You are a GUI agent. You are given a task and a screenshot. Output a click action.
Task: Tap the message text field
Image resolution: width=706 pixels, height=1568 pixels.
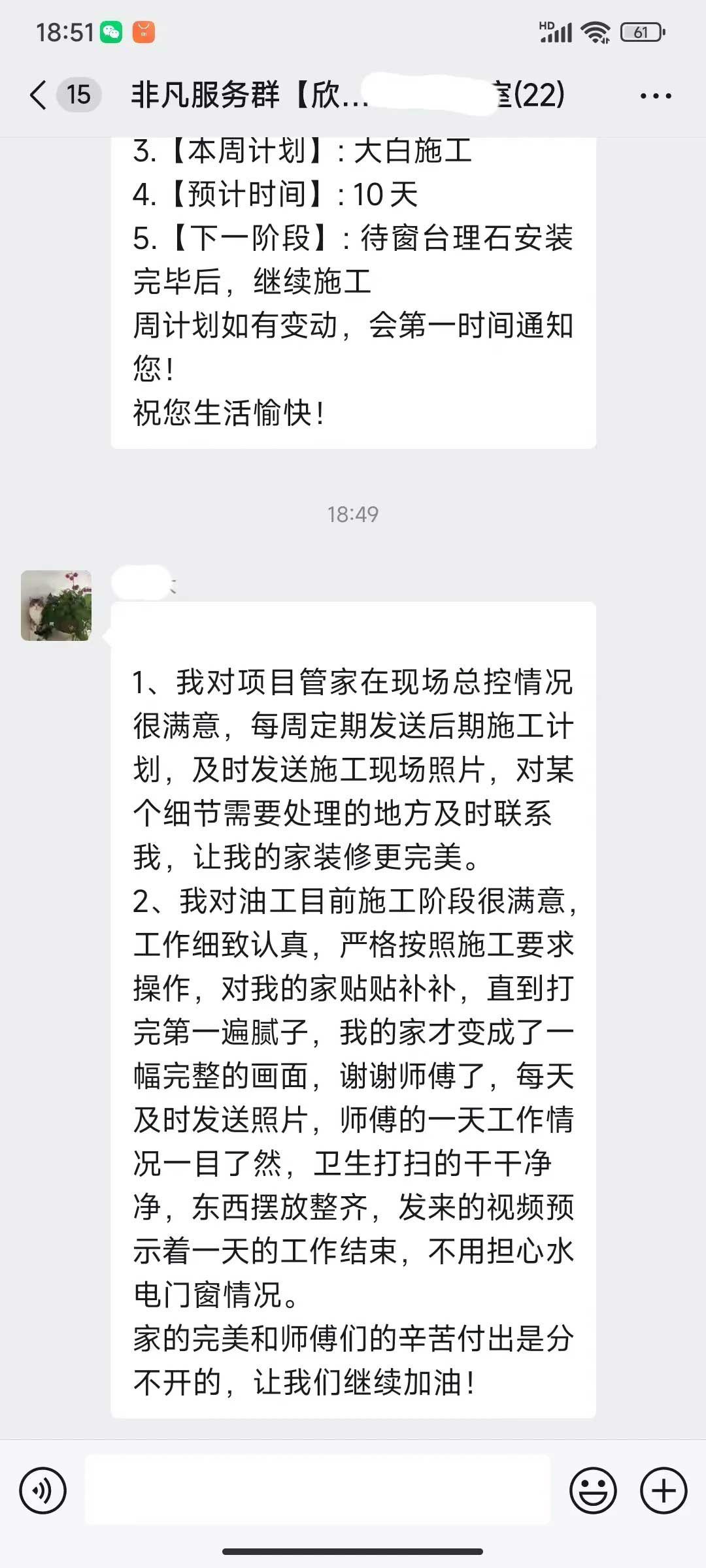318,1491
